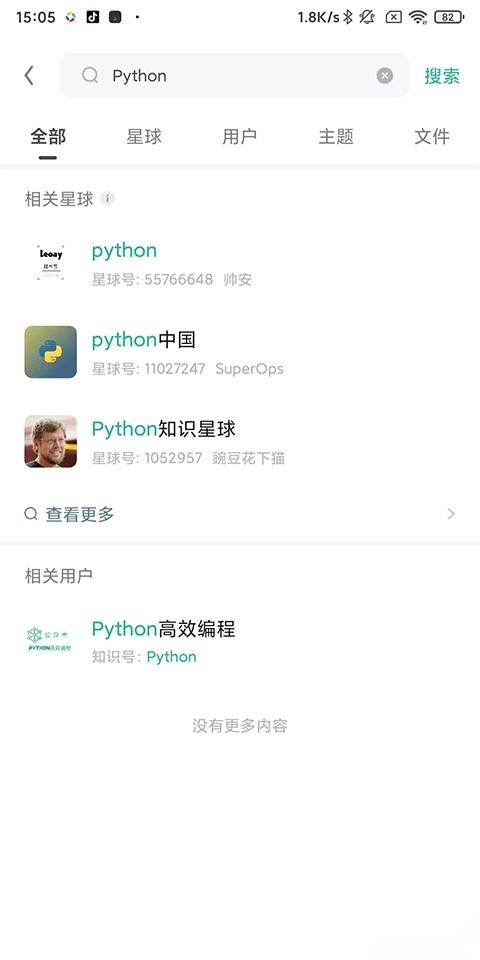The image size is (480, 960).
Task: Open the python planet by 帅安
Action: point(240,263)
